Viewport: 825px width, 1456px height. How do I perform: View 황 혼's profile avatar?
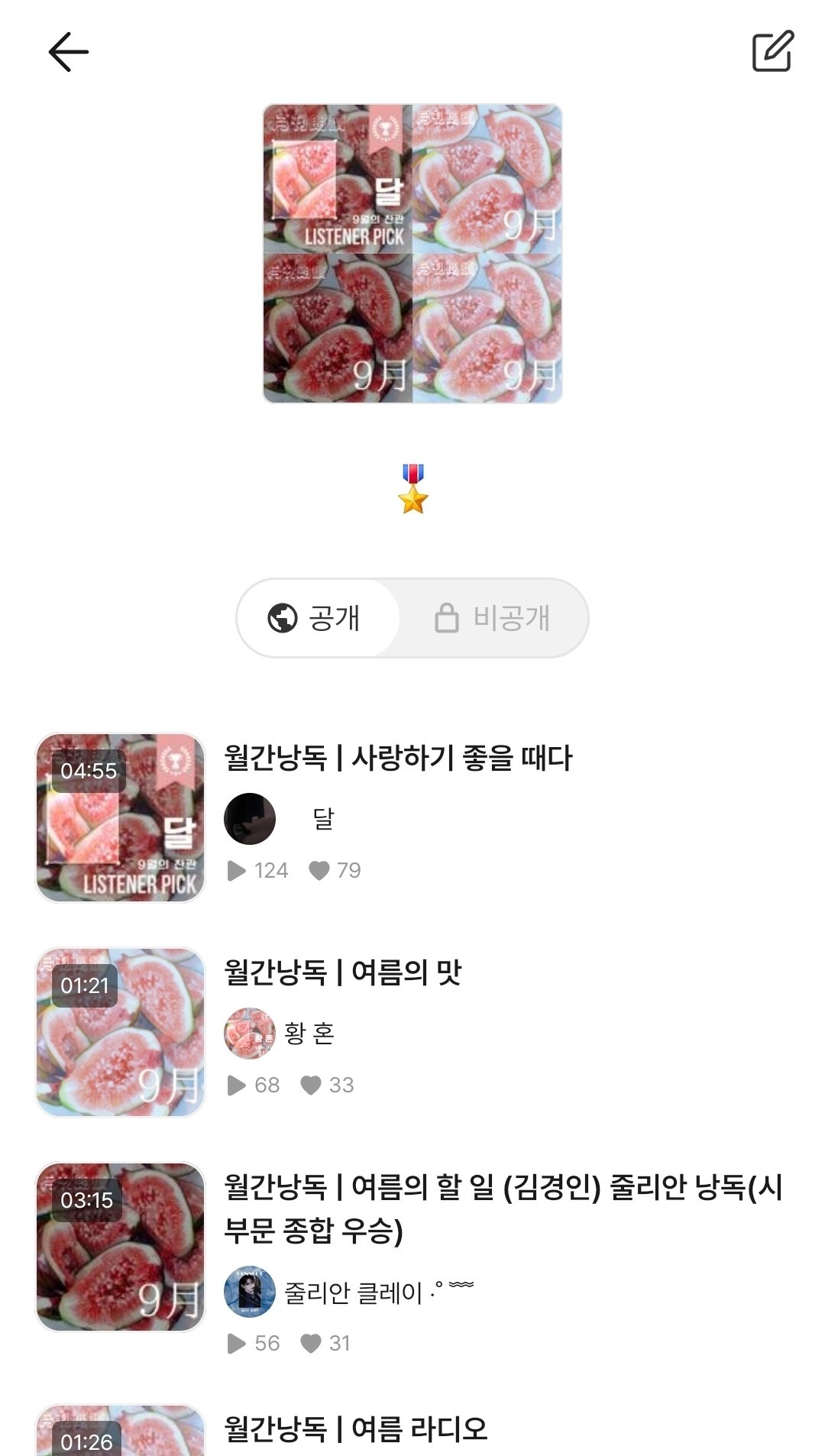coord(250,1034)
